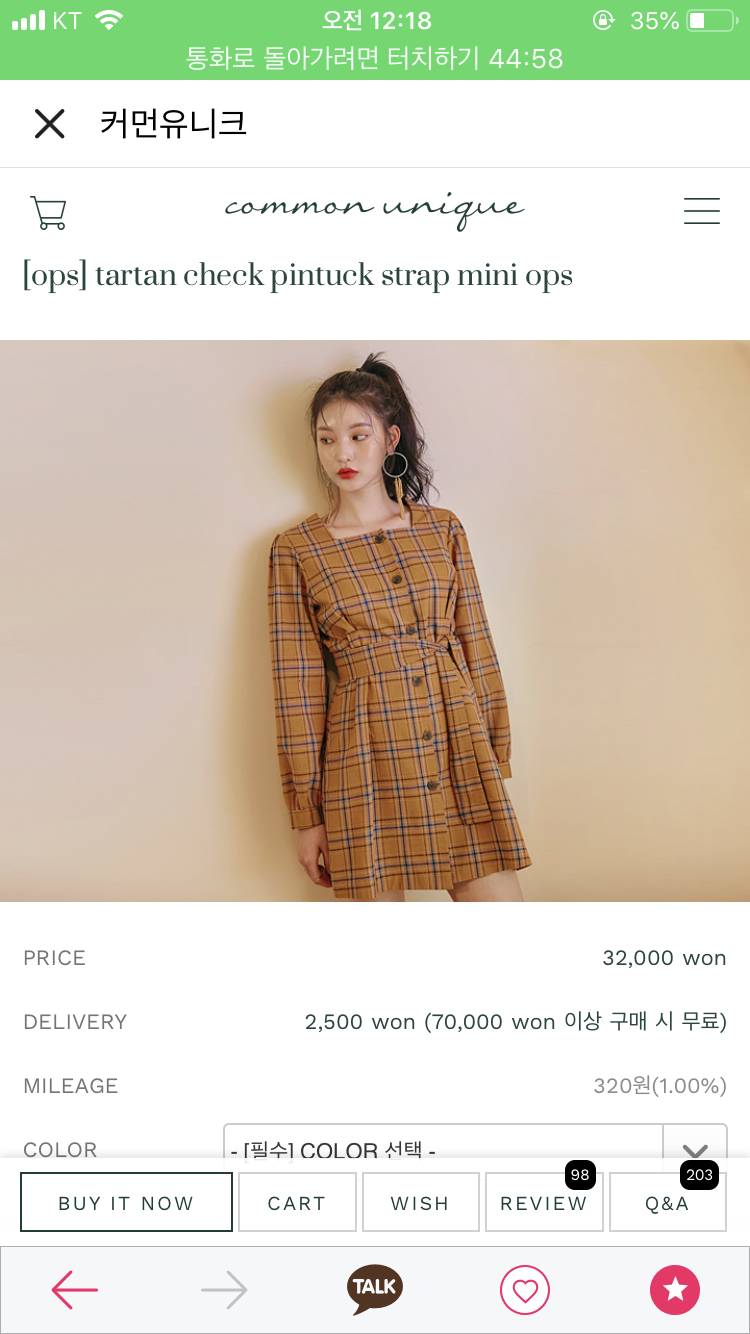
Task: Tap the star bookmark icon
Action: click(675, 1289)
